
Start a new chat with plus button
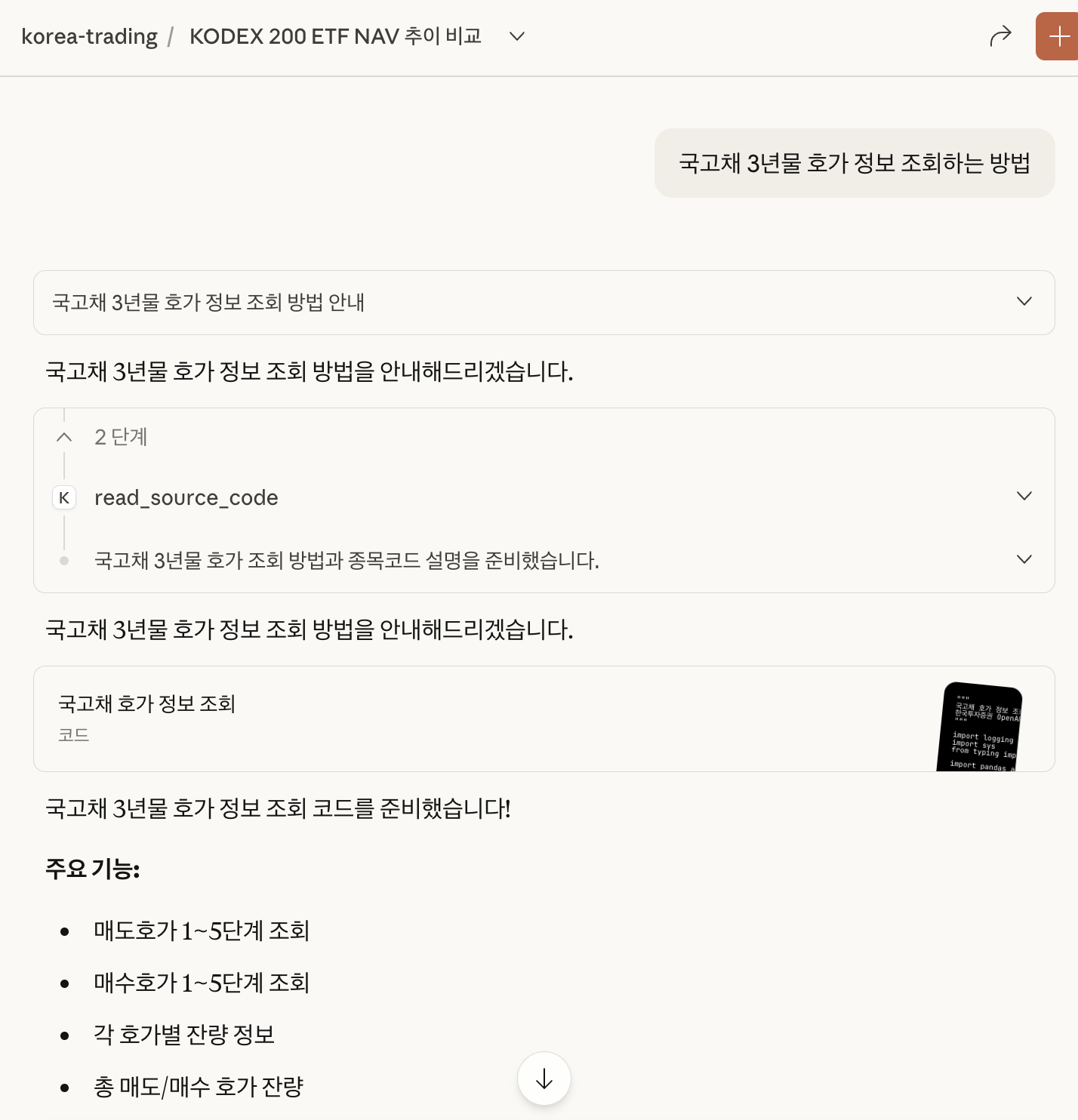(x=1058, y=36)
